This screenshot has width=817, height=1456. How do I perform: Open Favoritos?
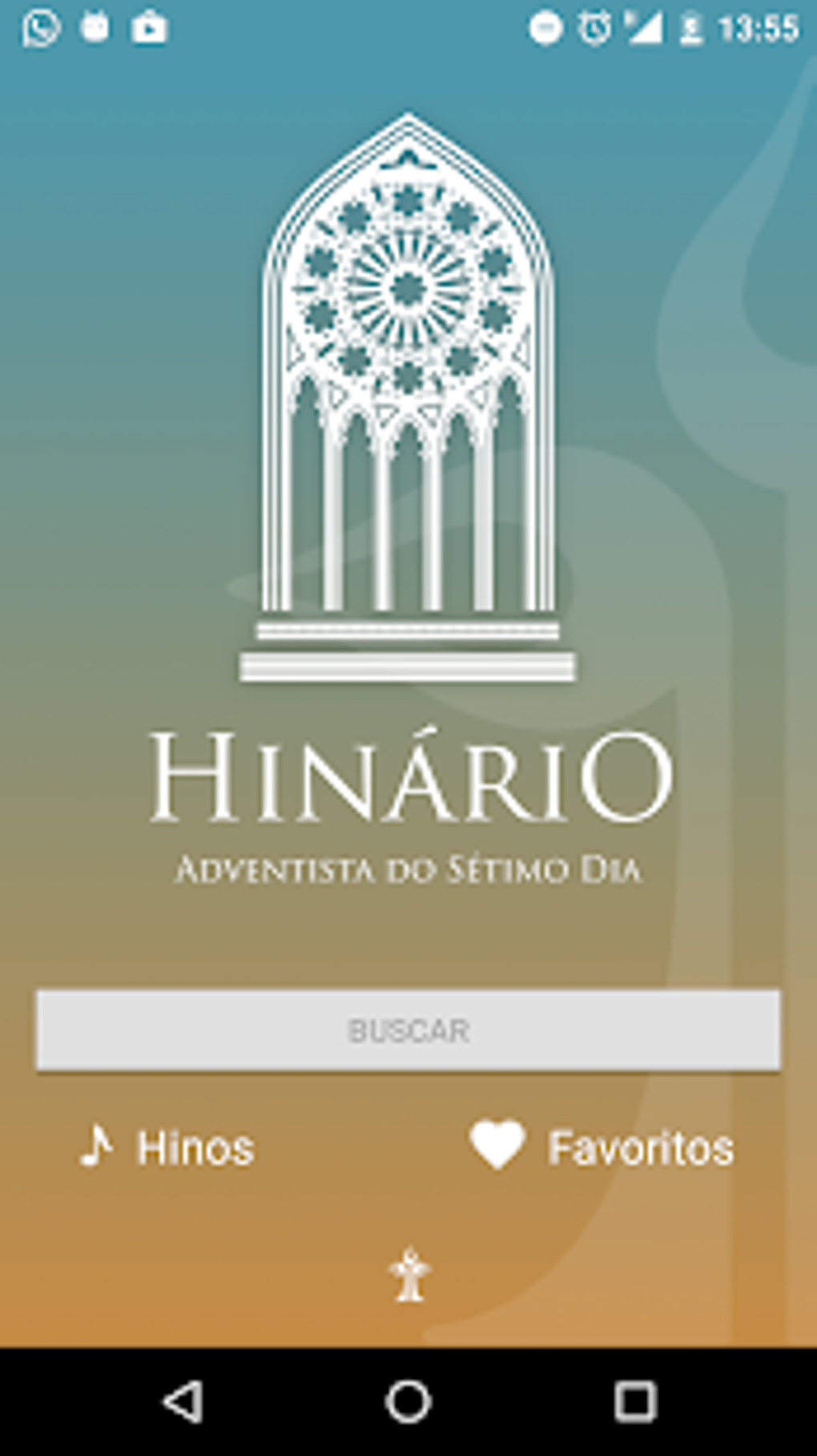click(602, 1147)
